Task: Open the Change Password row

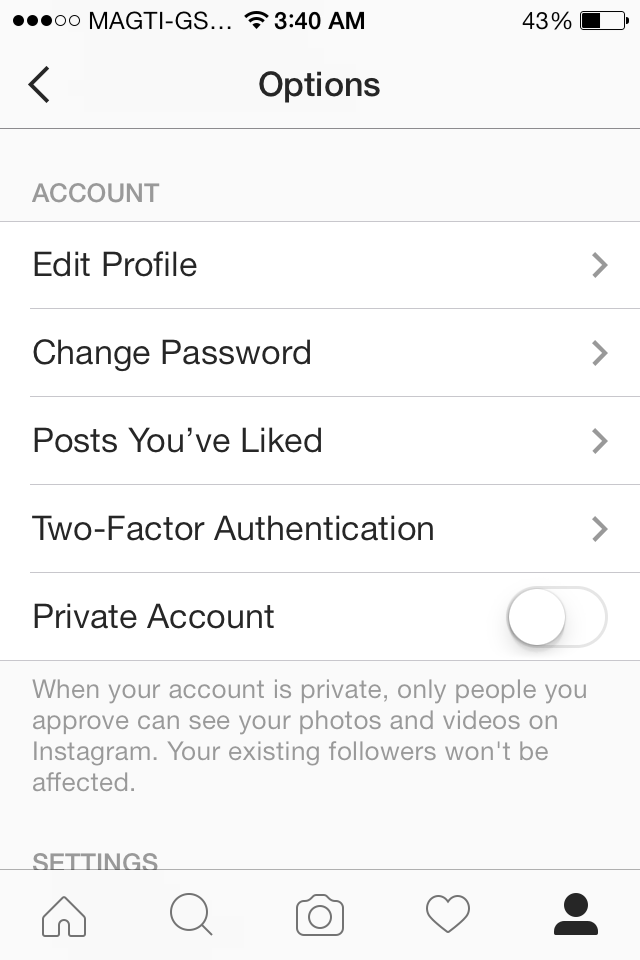Action: 320,353
